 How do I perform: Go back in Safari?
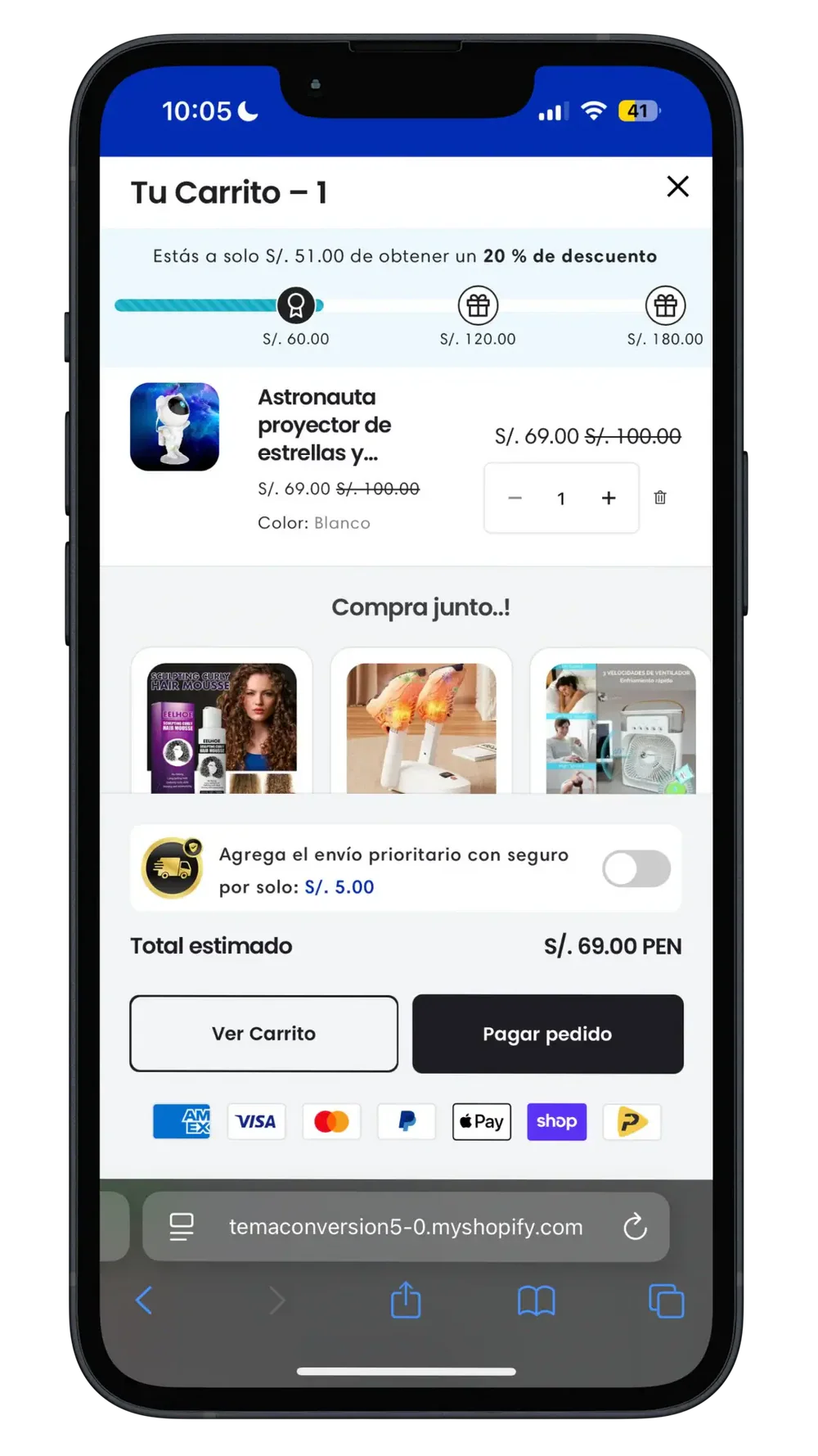(144, 1300)
